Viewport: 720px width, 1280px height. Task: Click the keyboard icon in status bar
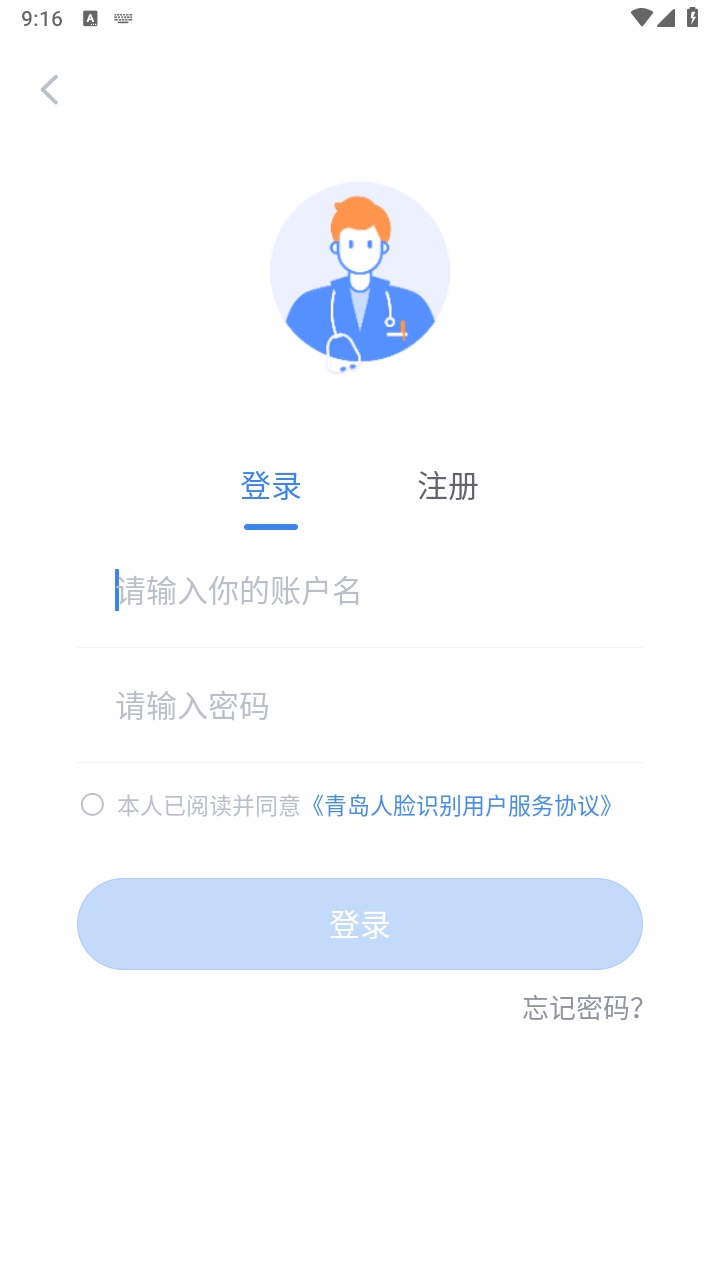tap(122, 17)
